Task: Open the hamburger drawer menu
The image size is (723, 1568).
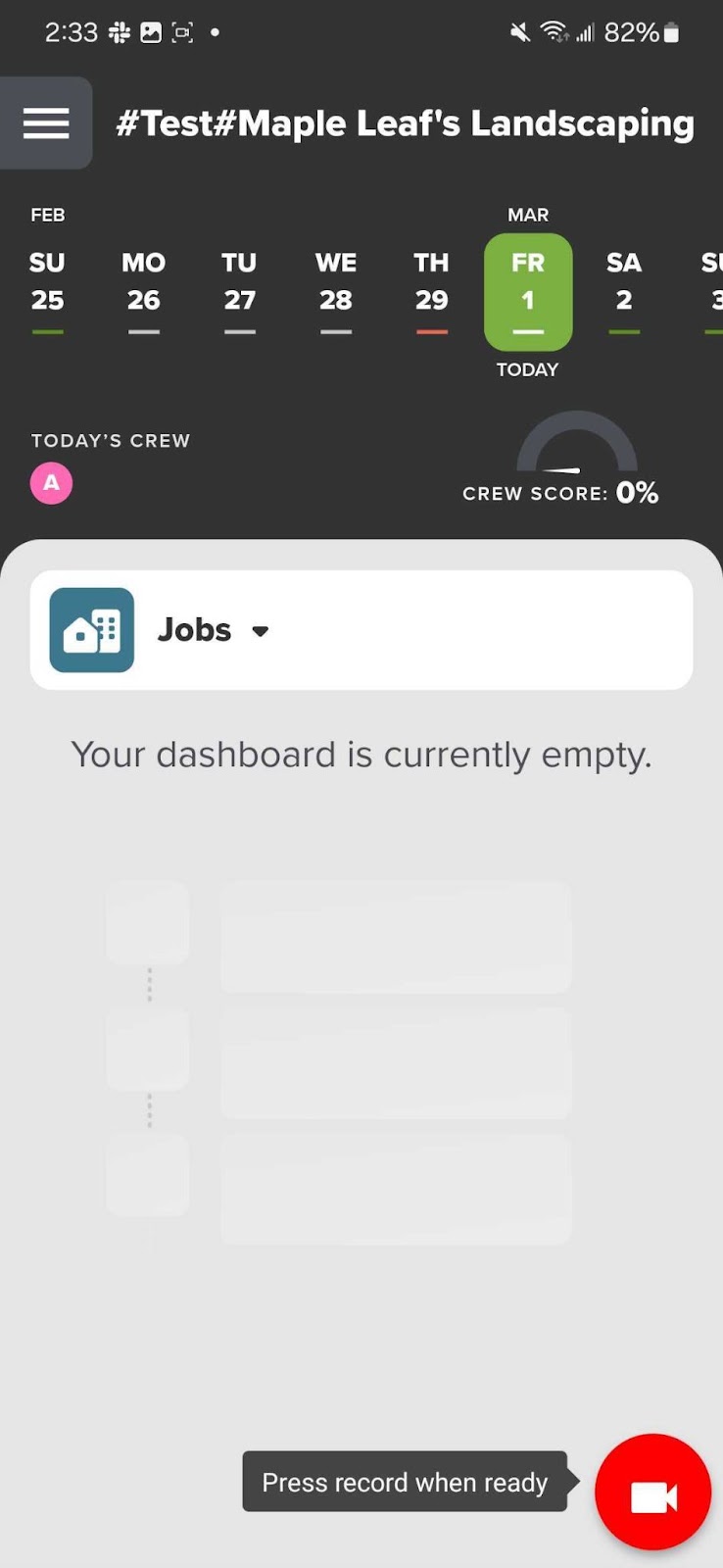Action: [46, 123]
